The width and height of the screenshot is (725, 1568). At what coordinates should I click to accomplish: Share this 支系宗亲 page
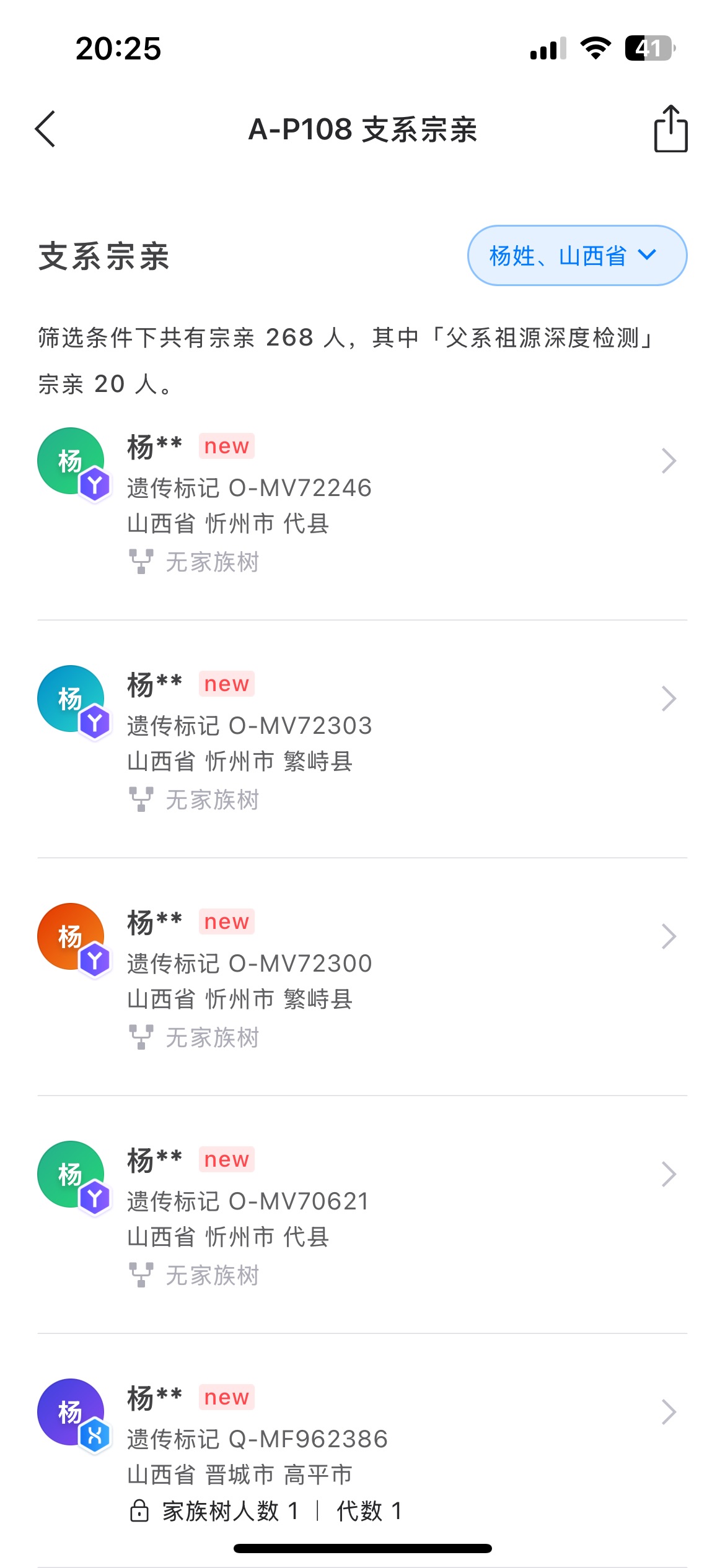(x=670, y=129)
